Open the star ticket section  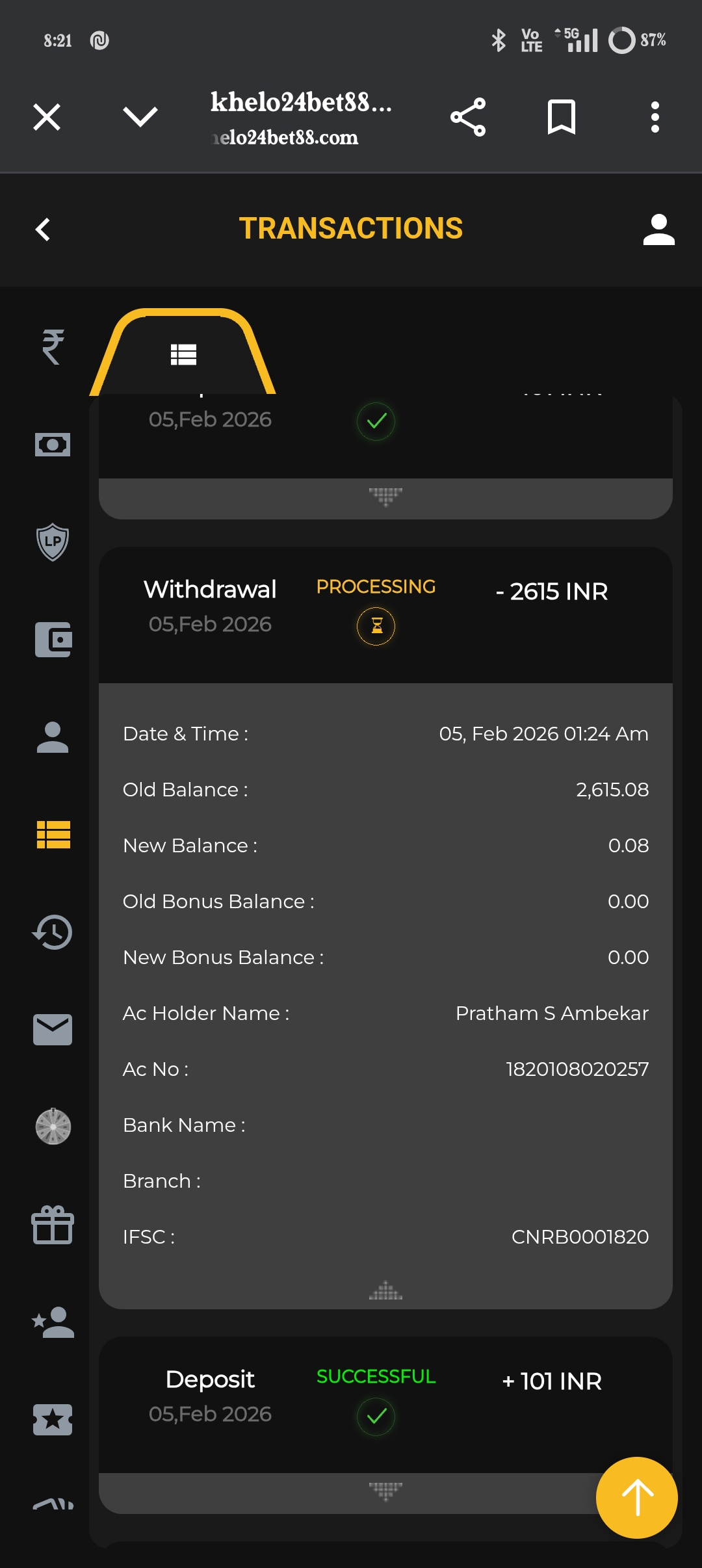[53, 1420]
